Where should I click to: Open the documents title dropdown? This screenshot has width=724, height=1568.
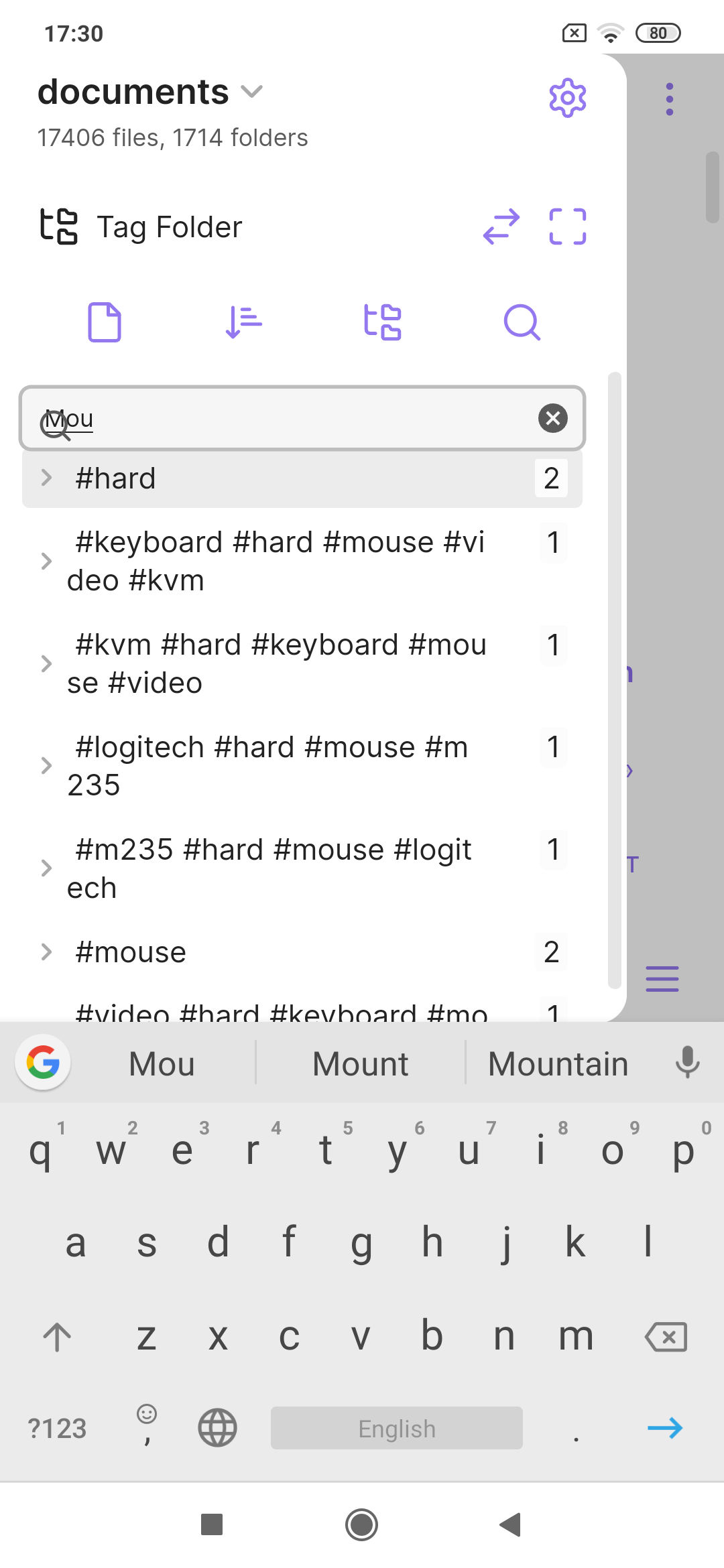[252, 92]
